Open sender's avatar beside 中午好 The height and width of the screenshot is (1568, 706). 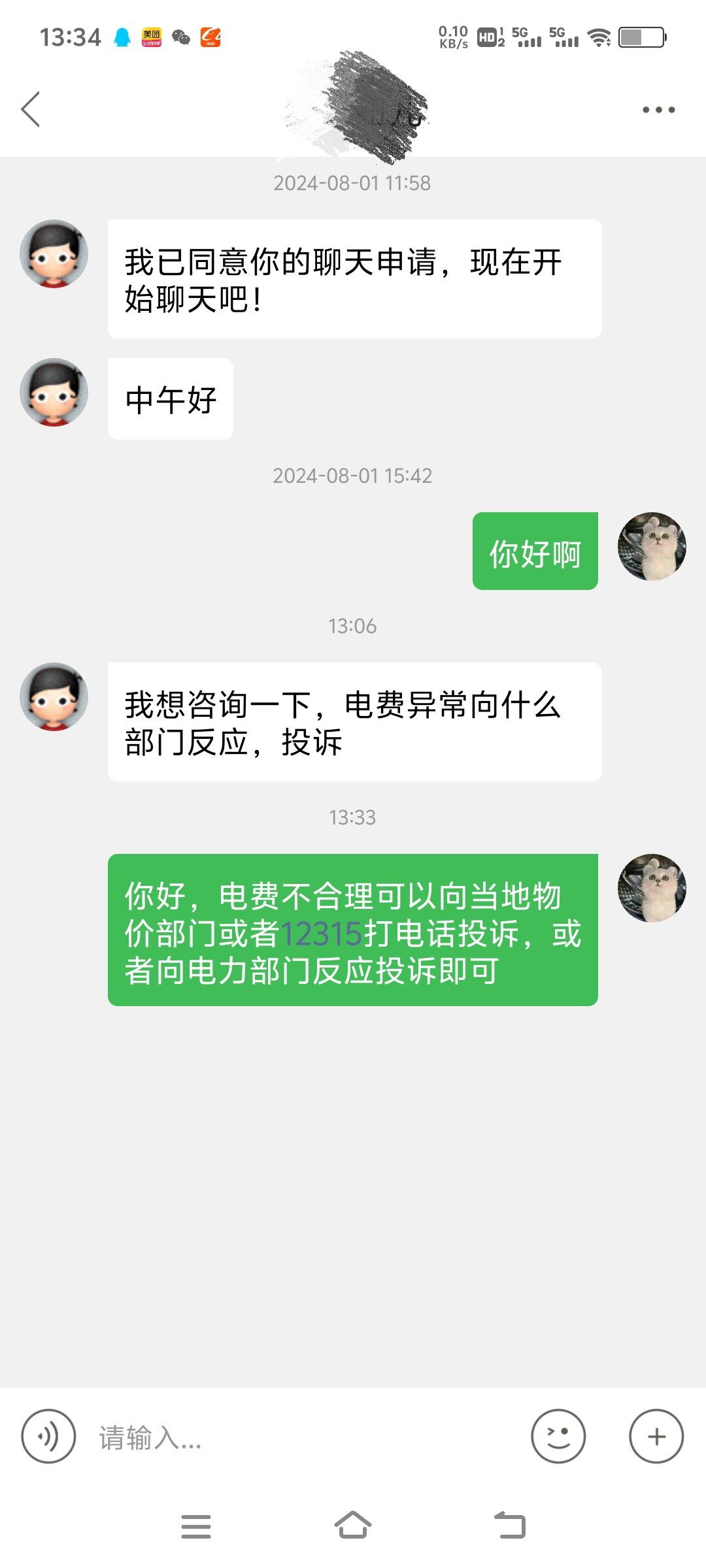[54, 393]
